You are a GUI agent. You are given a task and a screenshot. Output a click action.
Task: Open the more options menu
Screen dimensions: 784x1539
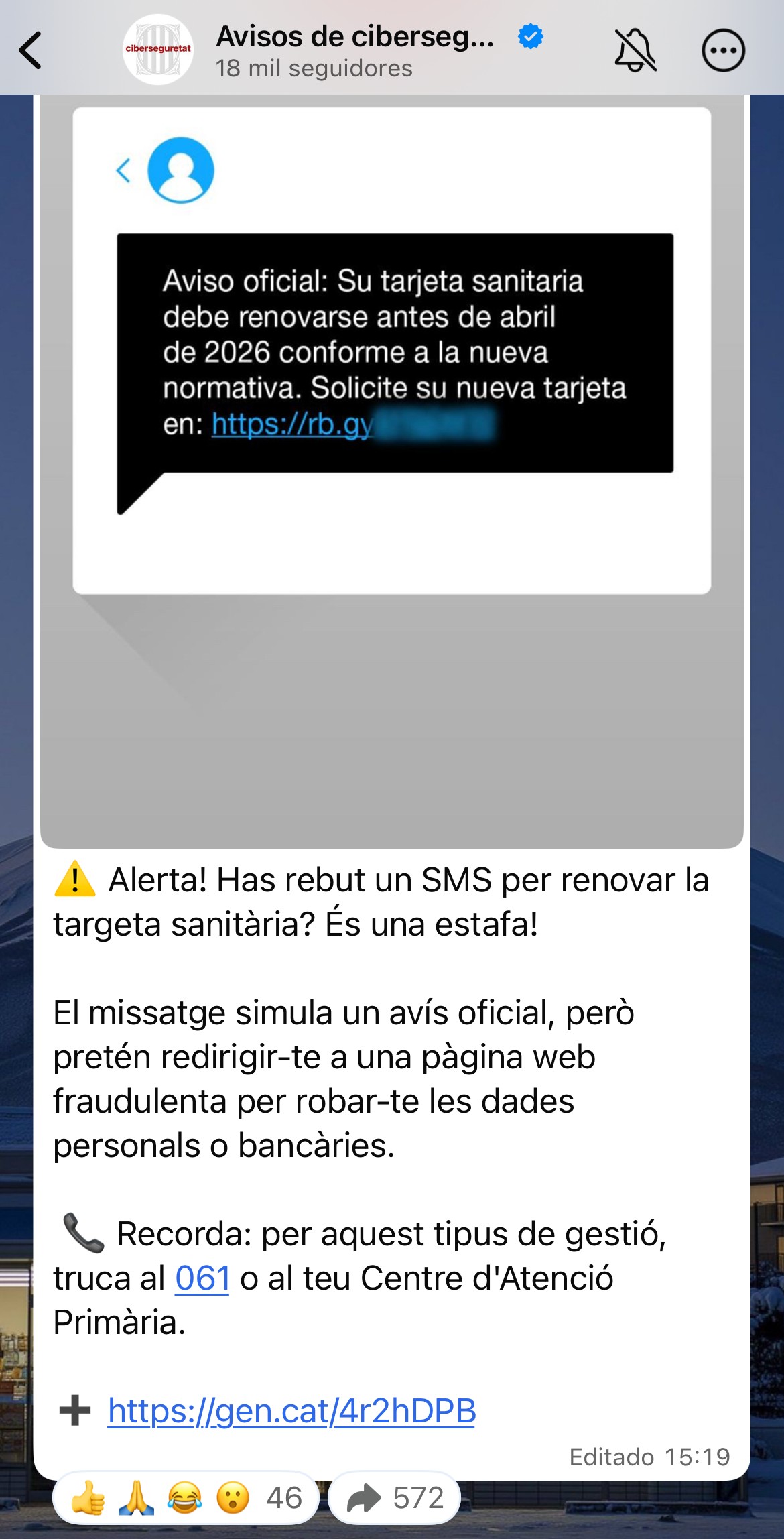tap(723, 51)
